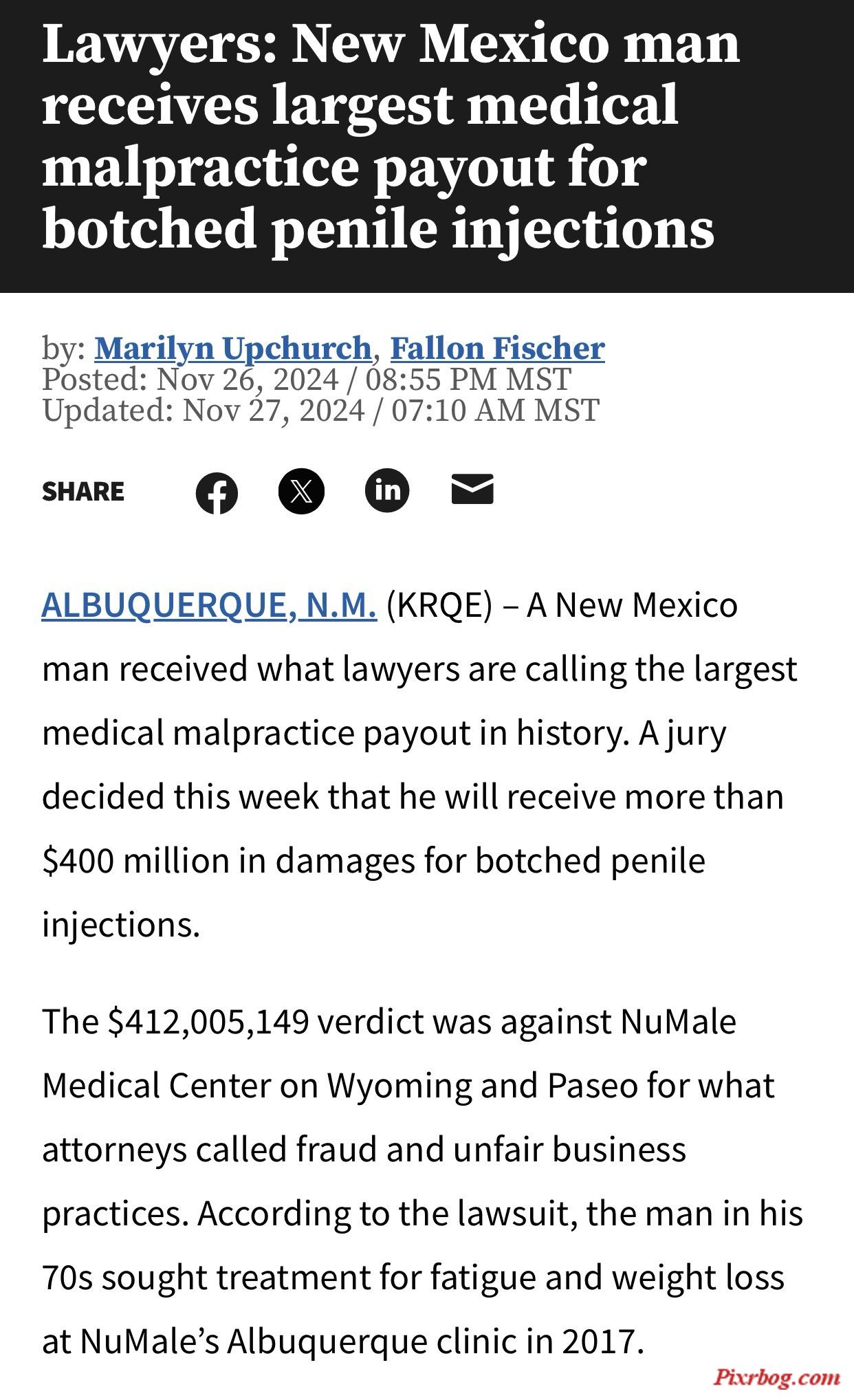
Task: Open the ALBUQUERQUE, N.M. link
Action: (x=209, y=605)
